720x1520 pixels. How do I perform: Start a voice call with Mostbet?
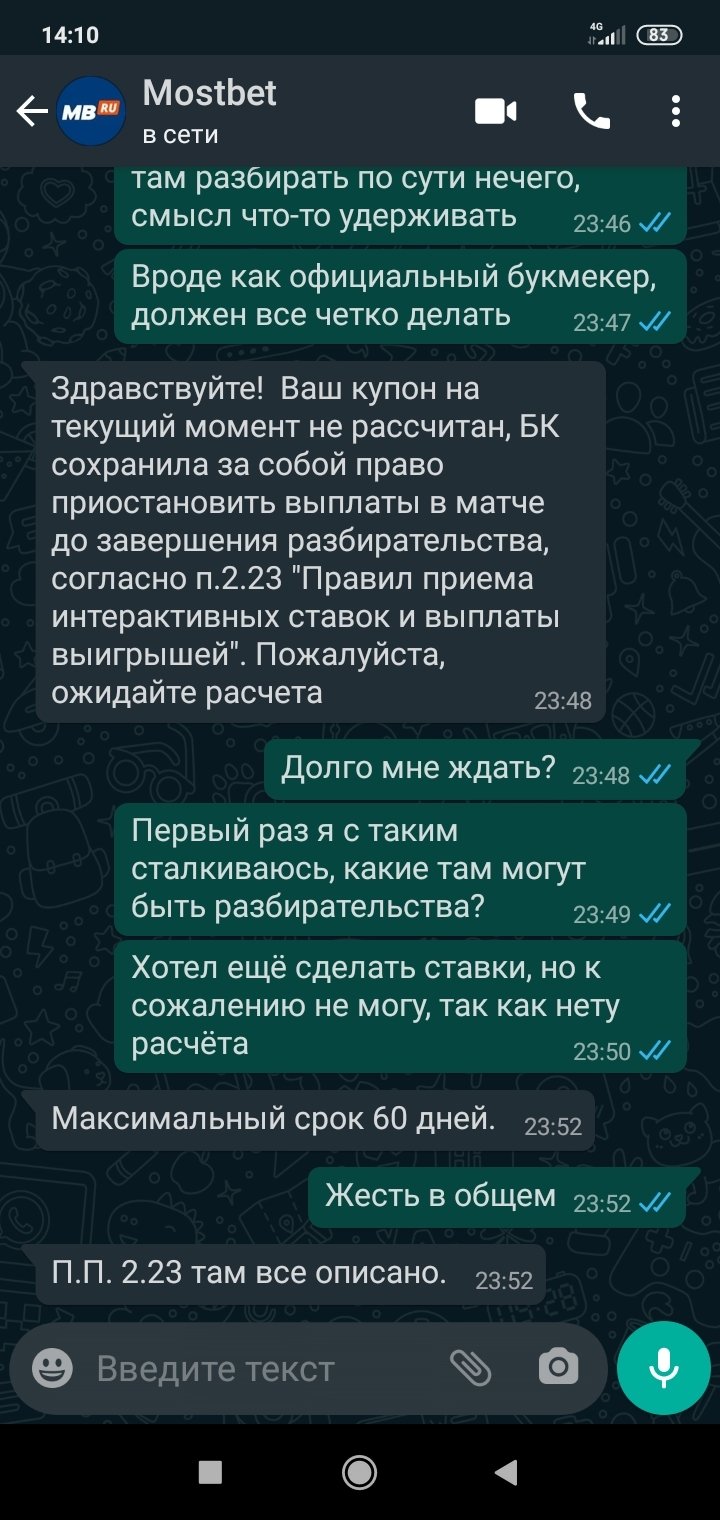pyautogui.click(x=591, y=111)
